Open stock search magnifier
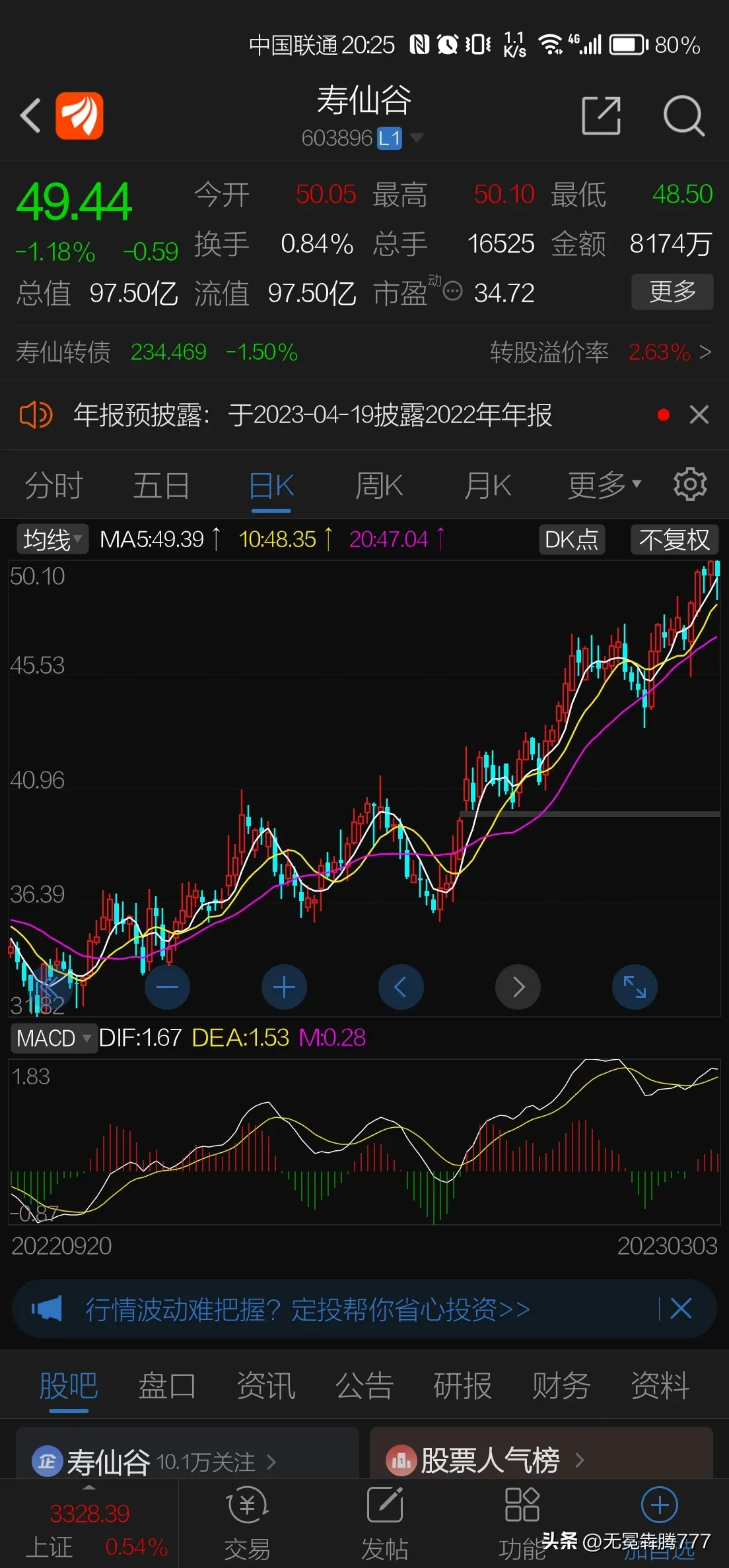The height and width of the screenshot is (1568, 729). coord(683,115)
